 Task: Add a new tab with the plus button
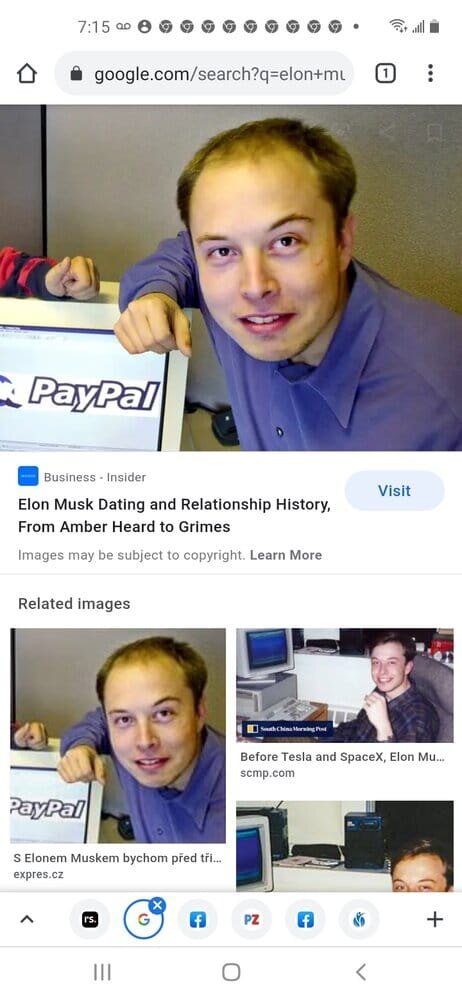pyautogui.click(x=435, y=920)
